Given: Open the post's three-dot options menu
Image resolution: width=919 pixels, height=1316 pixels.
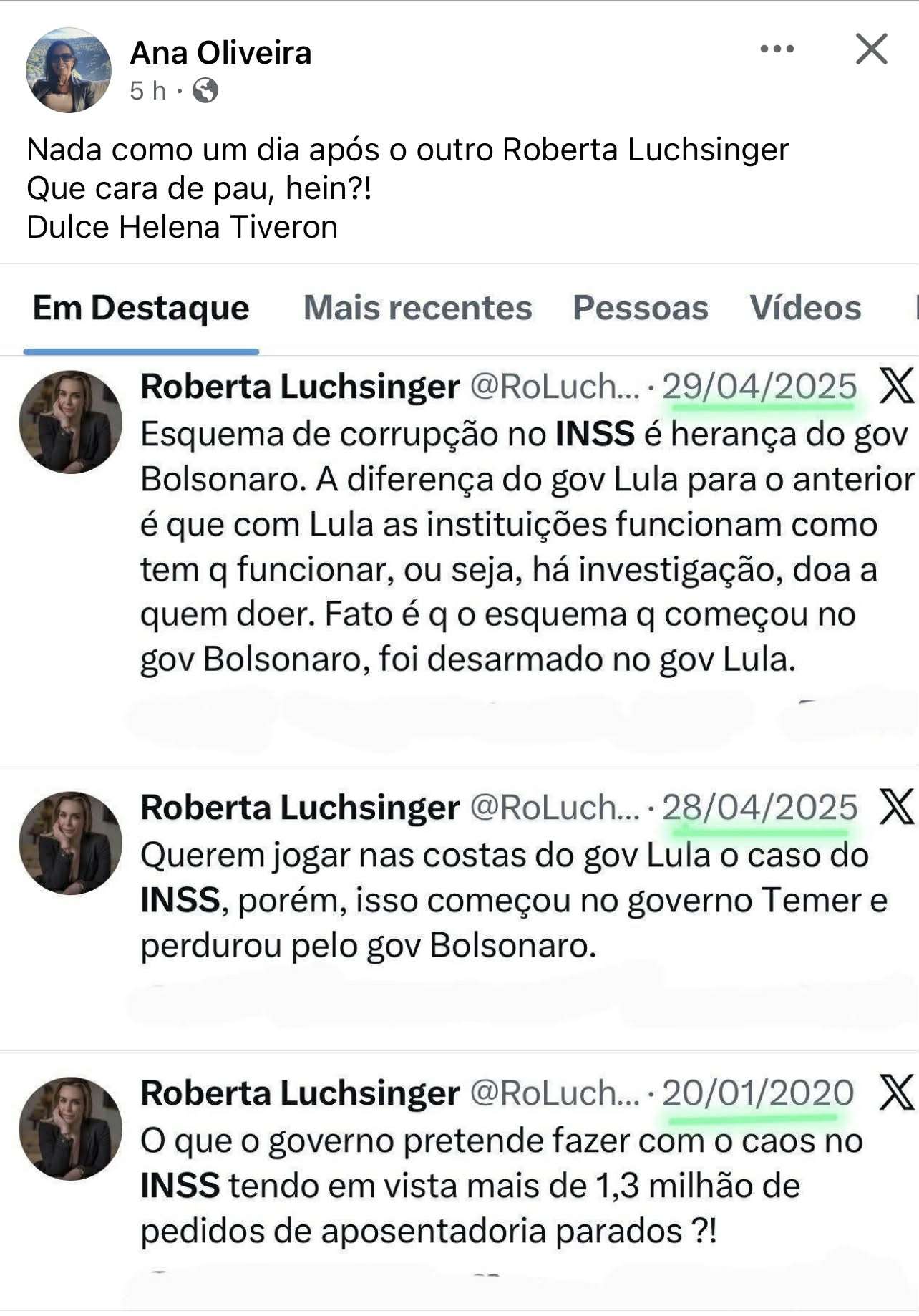Looking at the screenshot, I should click(777, 49).
